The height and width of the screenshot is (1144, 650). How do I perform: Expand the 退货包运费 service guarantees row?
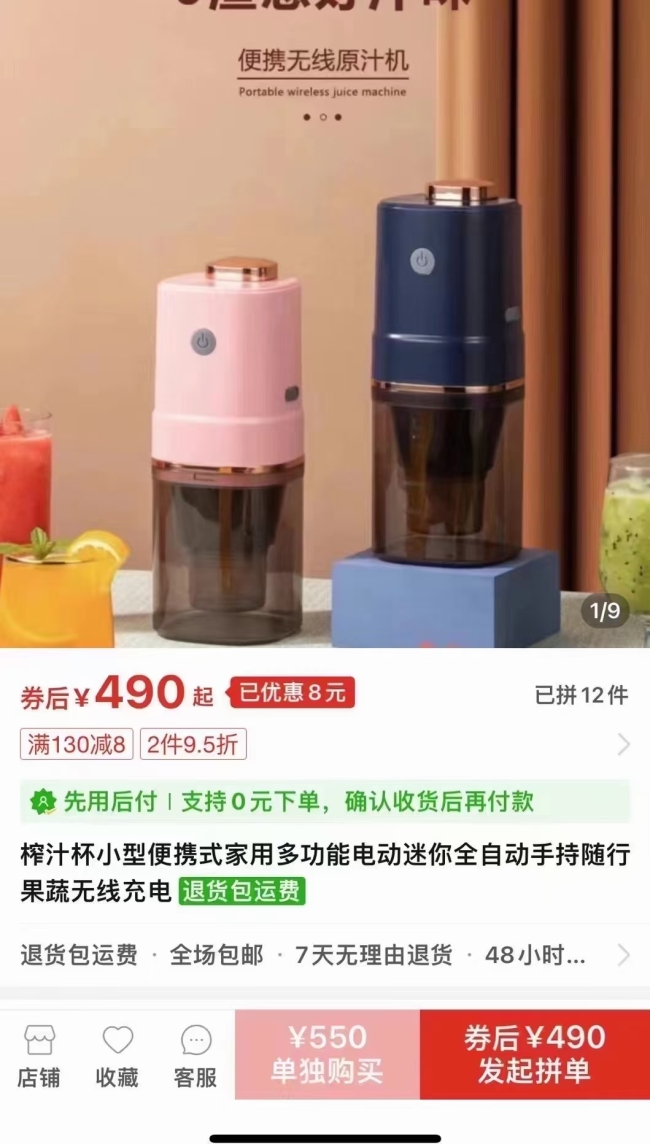tap(325, 954)
